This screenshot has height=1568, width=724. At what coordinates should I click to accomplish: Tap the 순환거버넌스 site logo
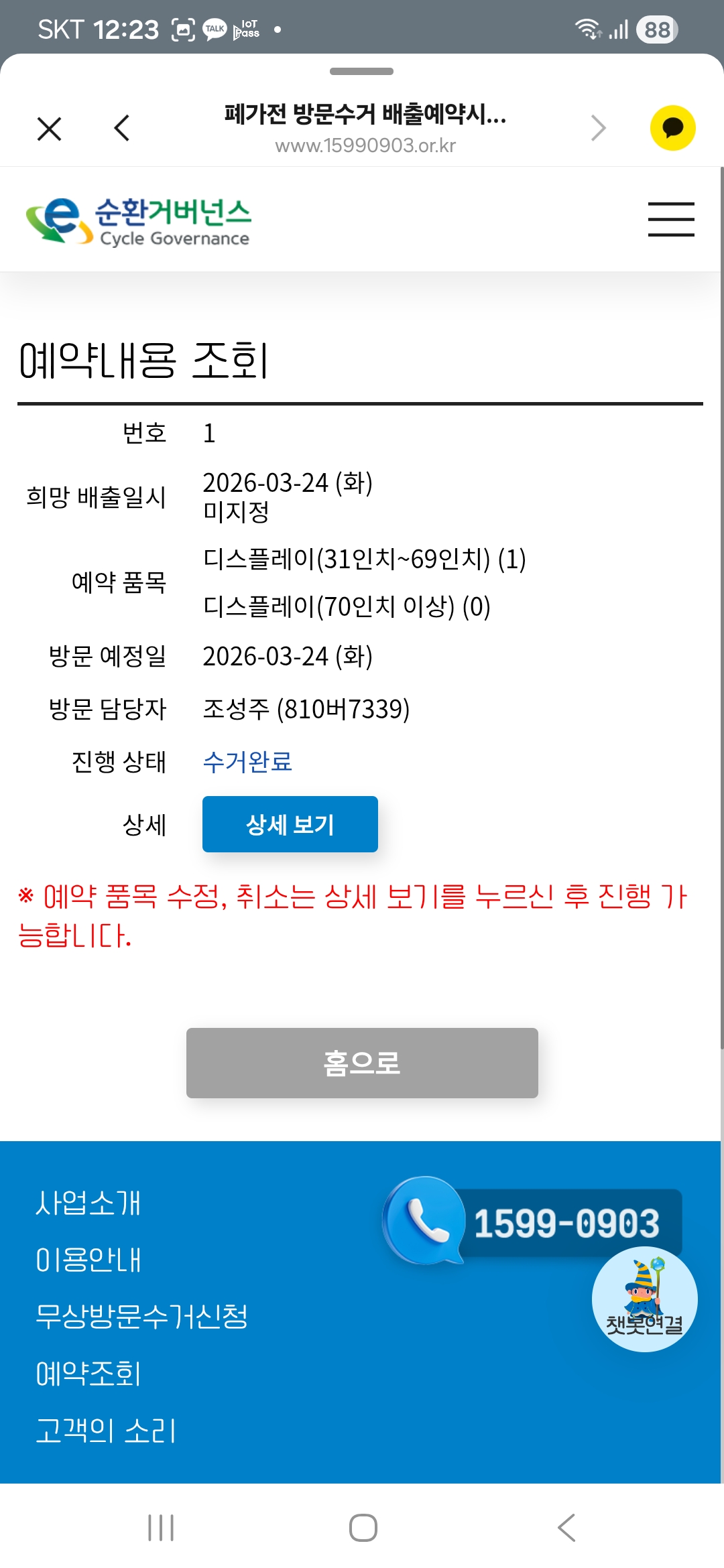coord(139,220)
